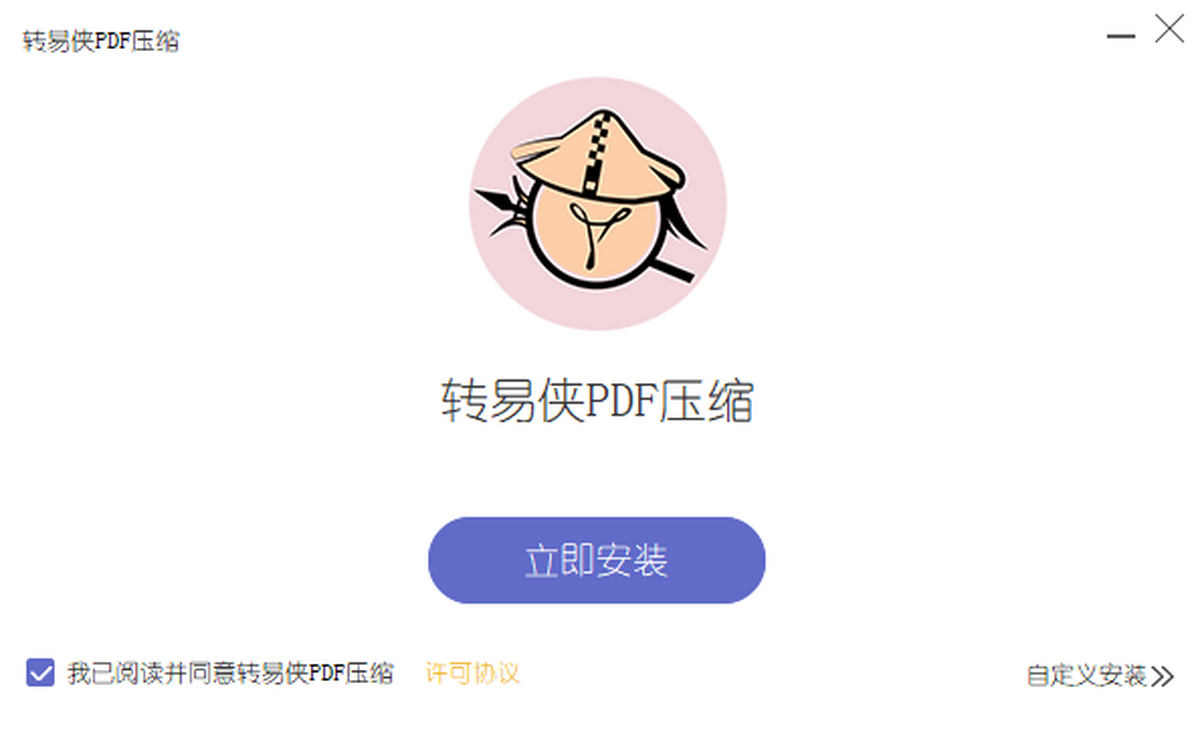
Task: Open the 许可协议 license link
Action: click(472, 673)
